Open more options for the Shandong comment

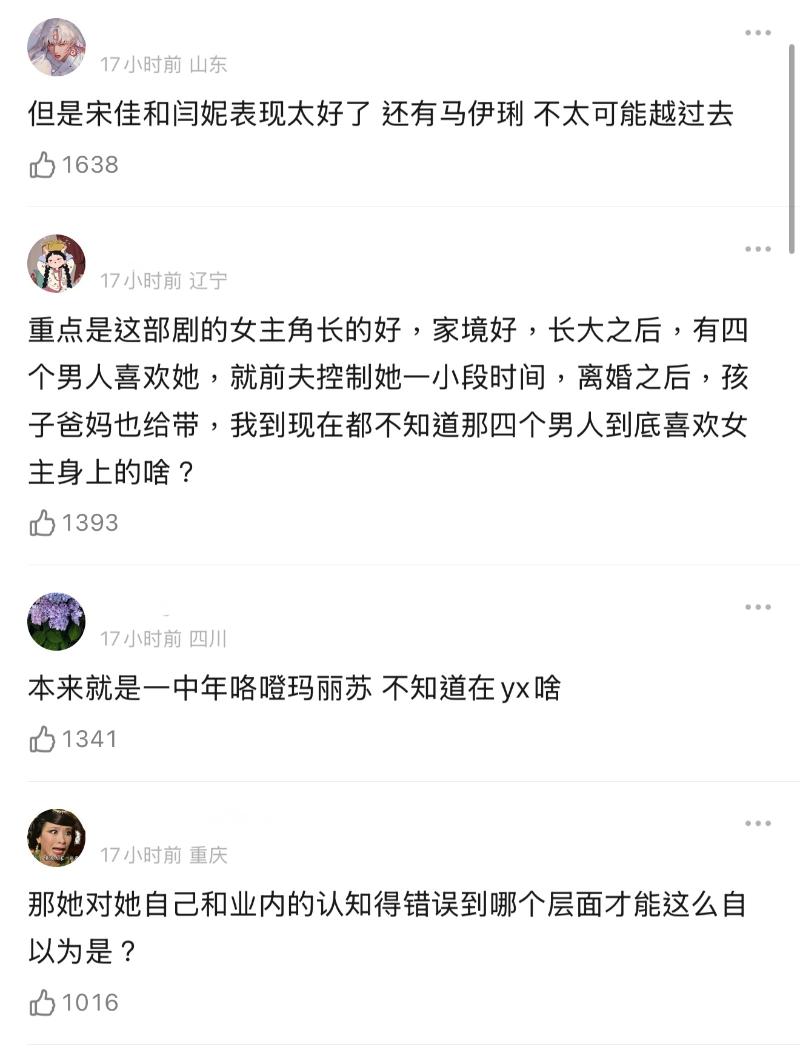tap(757, 34)
